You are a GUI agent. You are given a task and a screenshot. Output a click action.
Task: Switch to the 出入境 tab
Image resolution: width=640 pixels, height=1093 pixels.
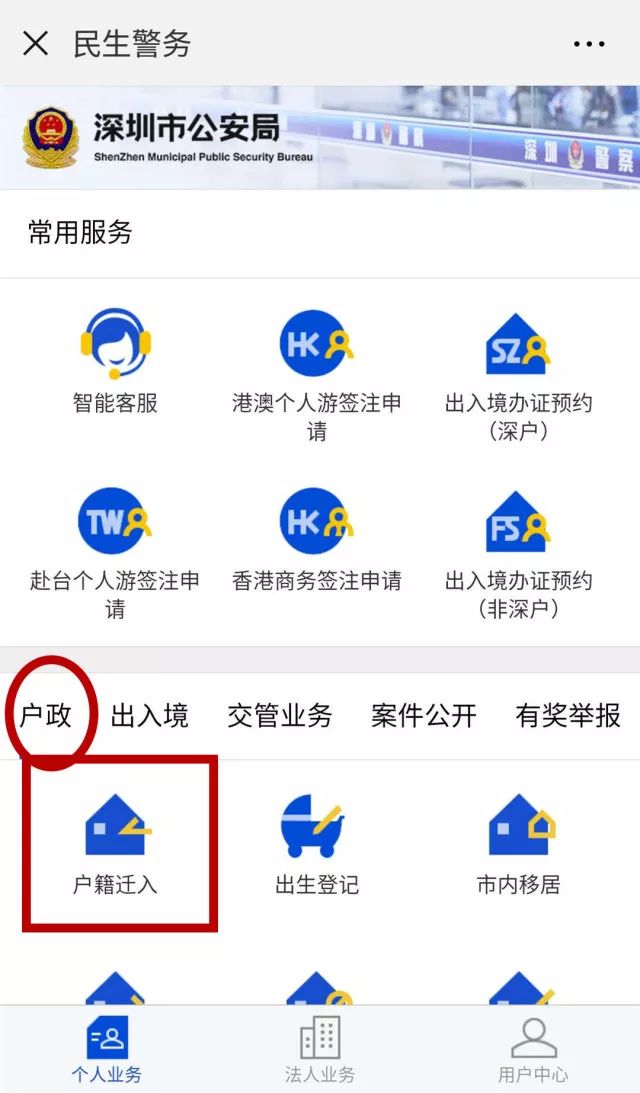pos(149,715)
